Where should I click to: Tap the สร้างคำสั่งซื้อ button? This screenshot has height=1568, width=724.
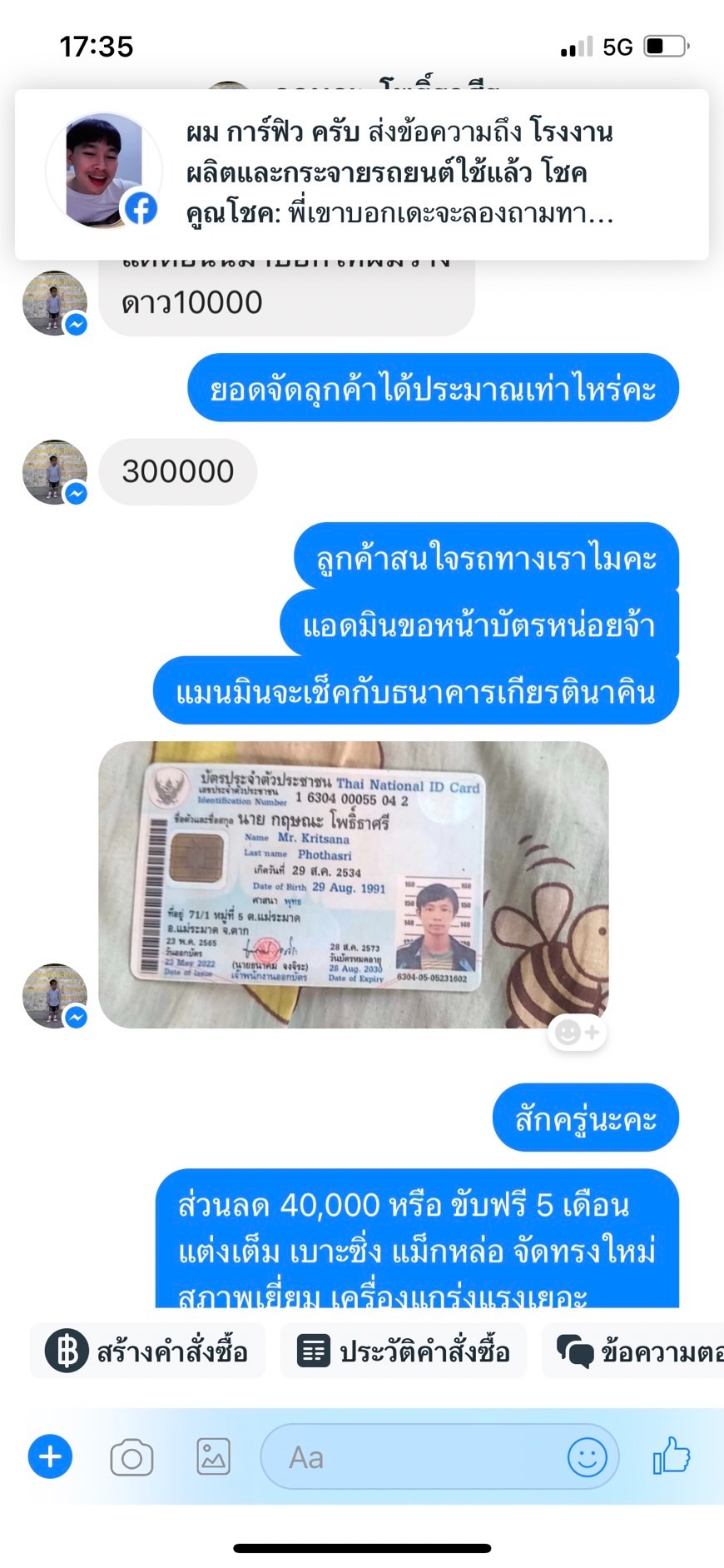[148, 1351]
